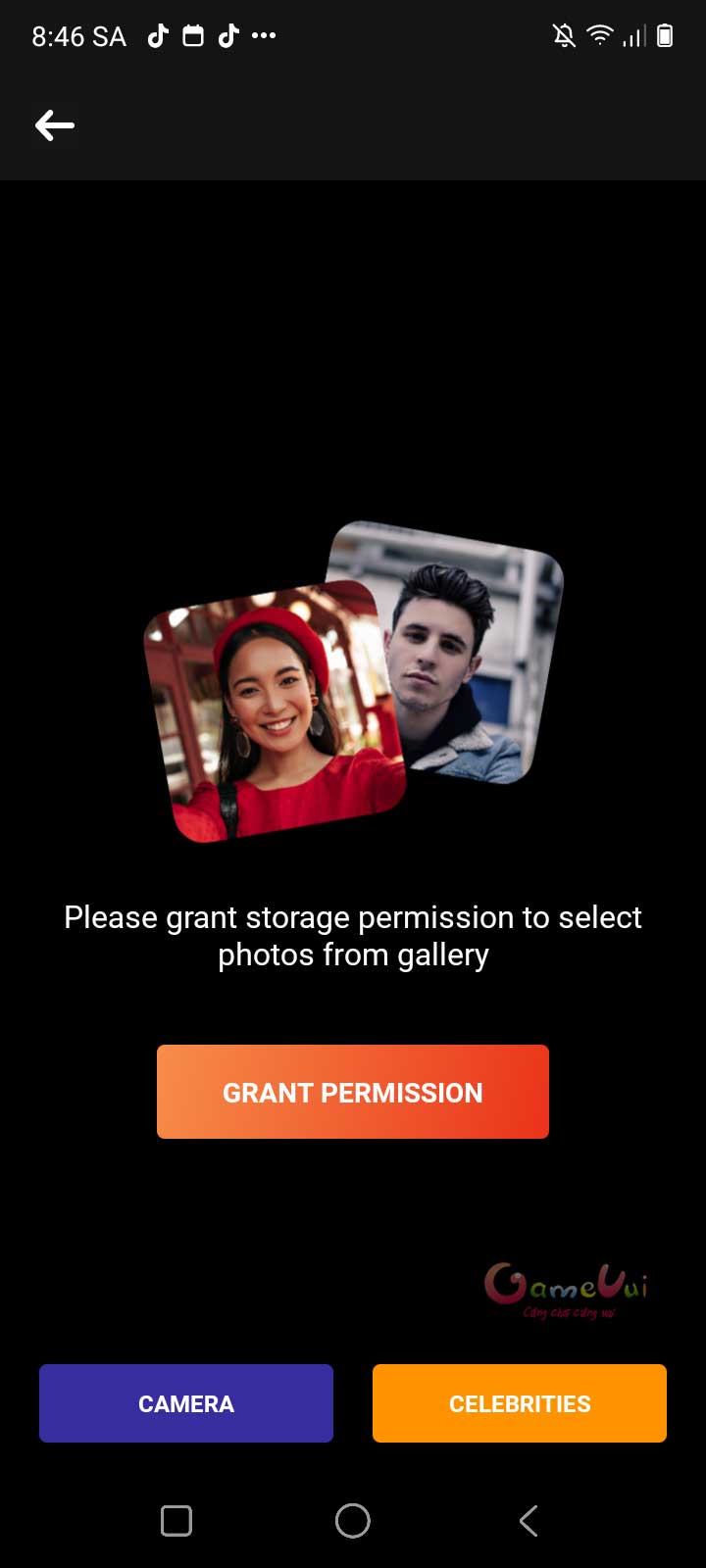Browse the Celebrities option
Screen dimensions: 706x1568
(x=520, y=1403)
